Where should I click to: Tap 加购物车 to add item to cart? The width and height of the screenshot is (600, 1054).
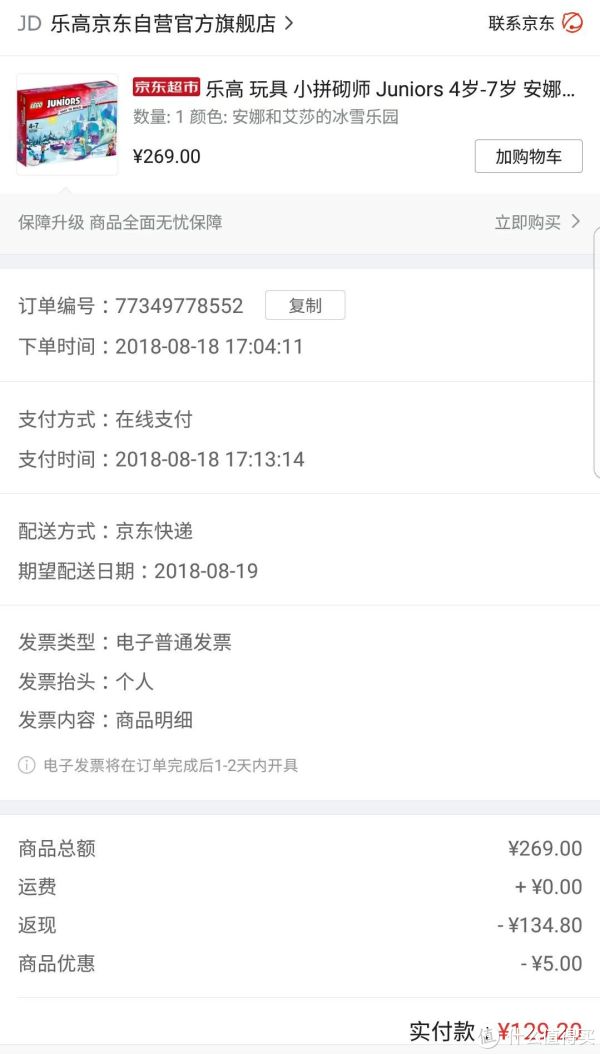pos(529,157)
